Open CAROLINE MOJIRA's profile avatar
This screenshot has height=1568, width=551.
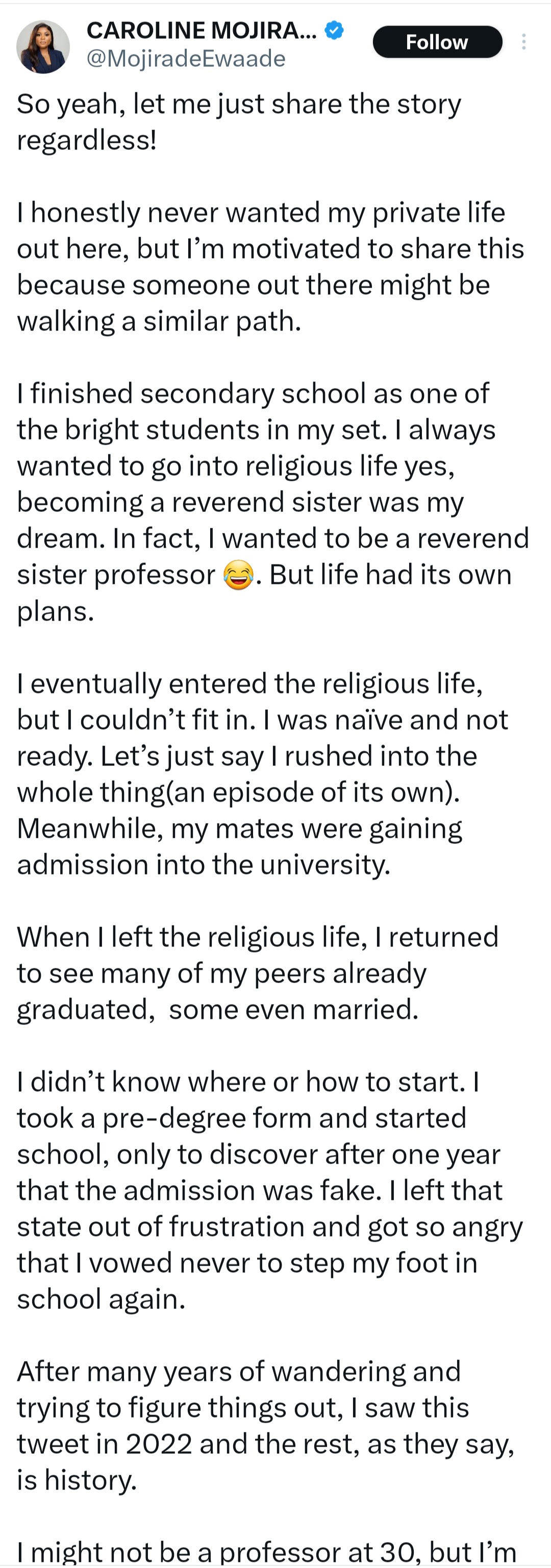click(43, 44)
